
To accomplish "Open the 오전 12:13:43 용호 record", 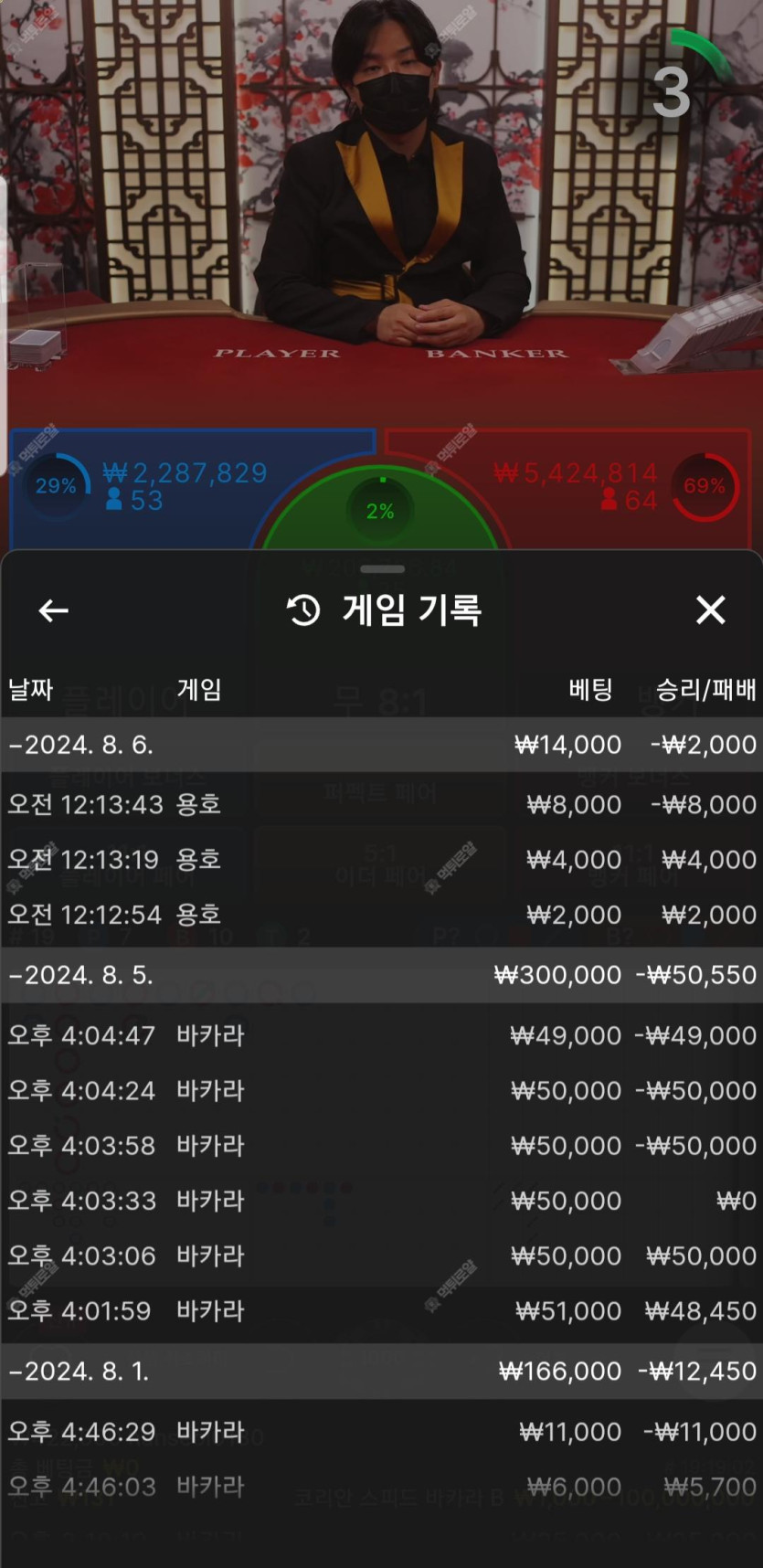I will [x=381, y=804].
